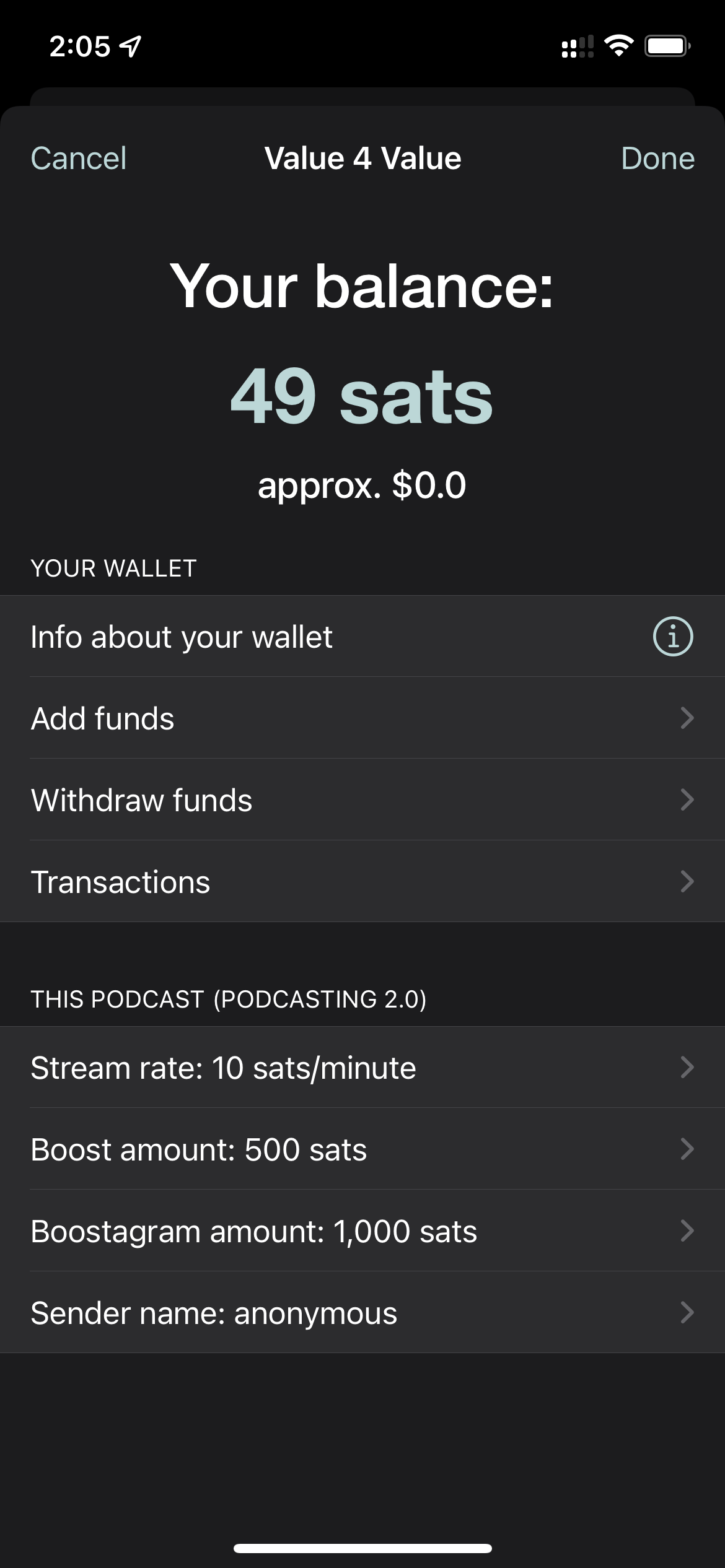The image size is (725, 1568).
Task: Edit the Boost amount of 500 sats
Action: point(362,1149)
